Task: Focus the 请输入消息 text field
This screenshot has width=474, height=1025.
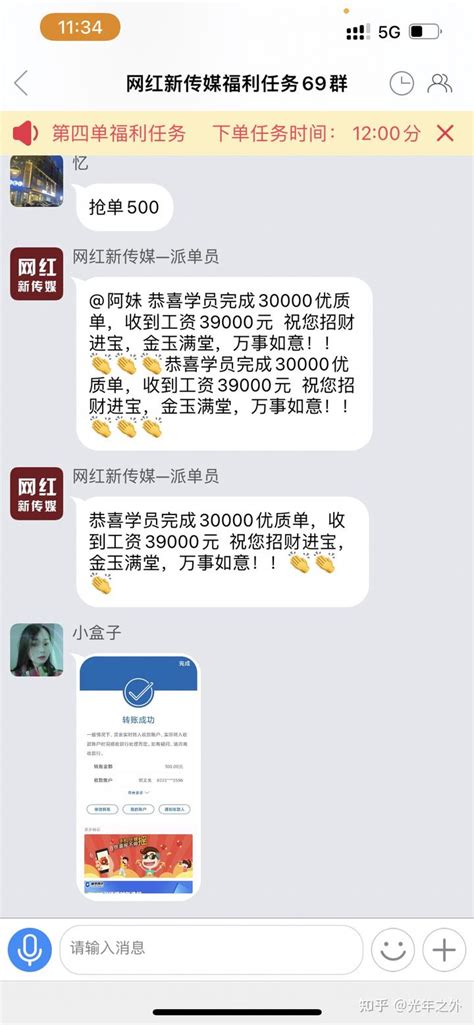Action: coord(211,950)
